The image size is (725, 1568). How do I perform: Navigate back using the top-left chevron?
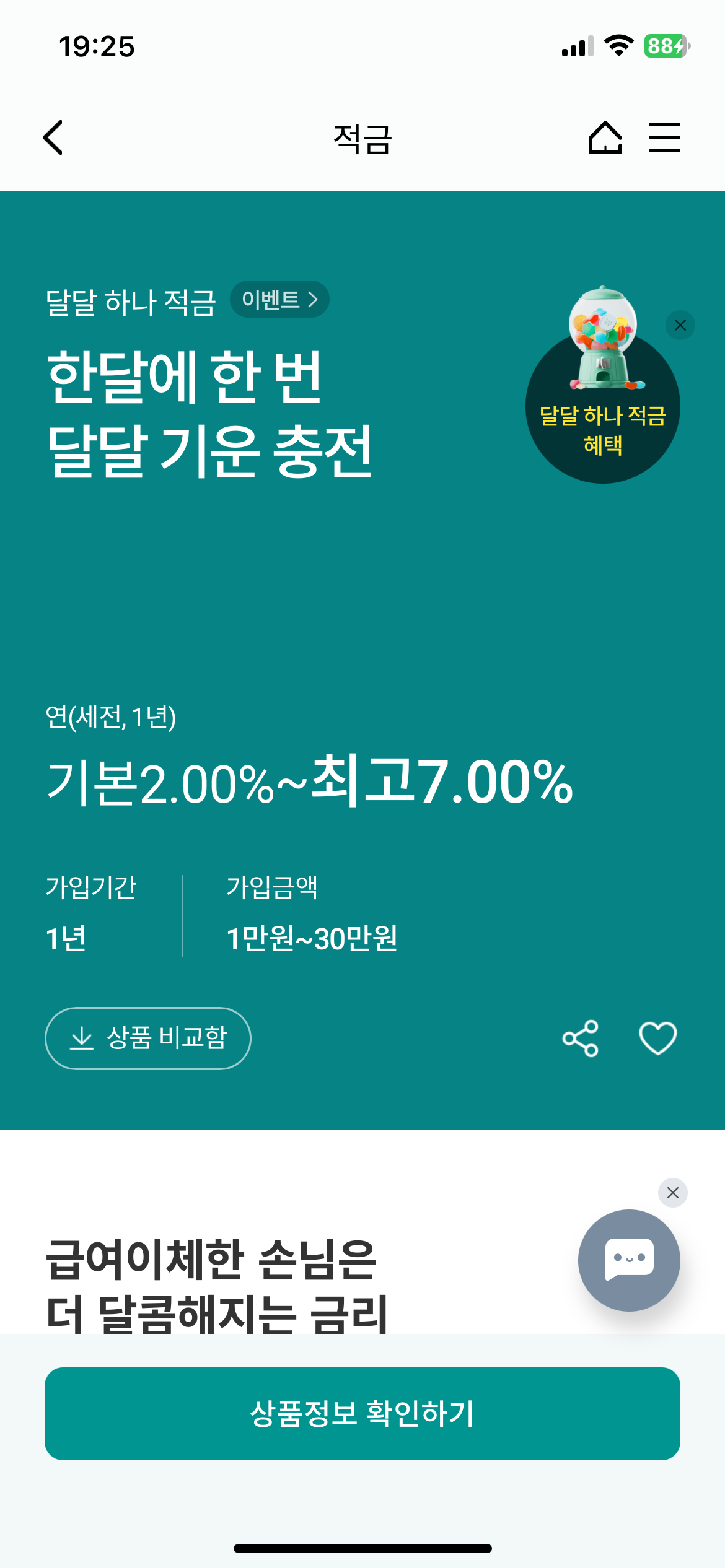[53, 137]
